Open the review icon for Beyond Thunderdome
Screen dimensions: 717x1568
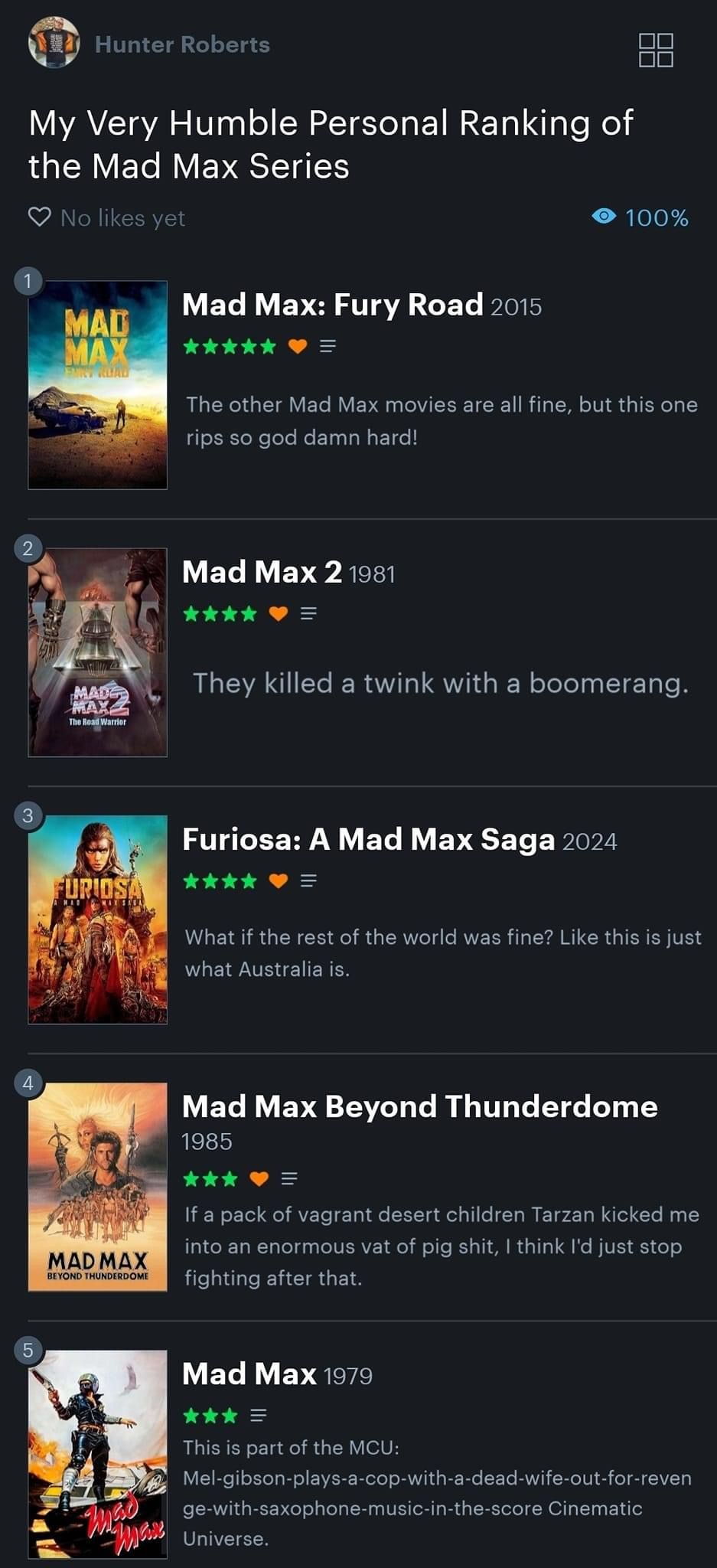[289, 1178]
